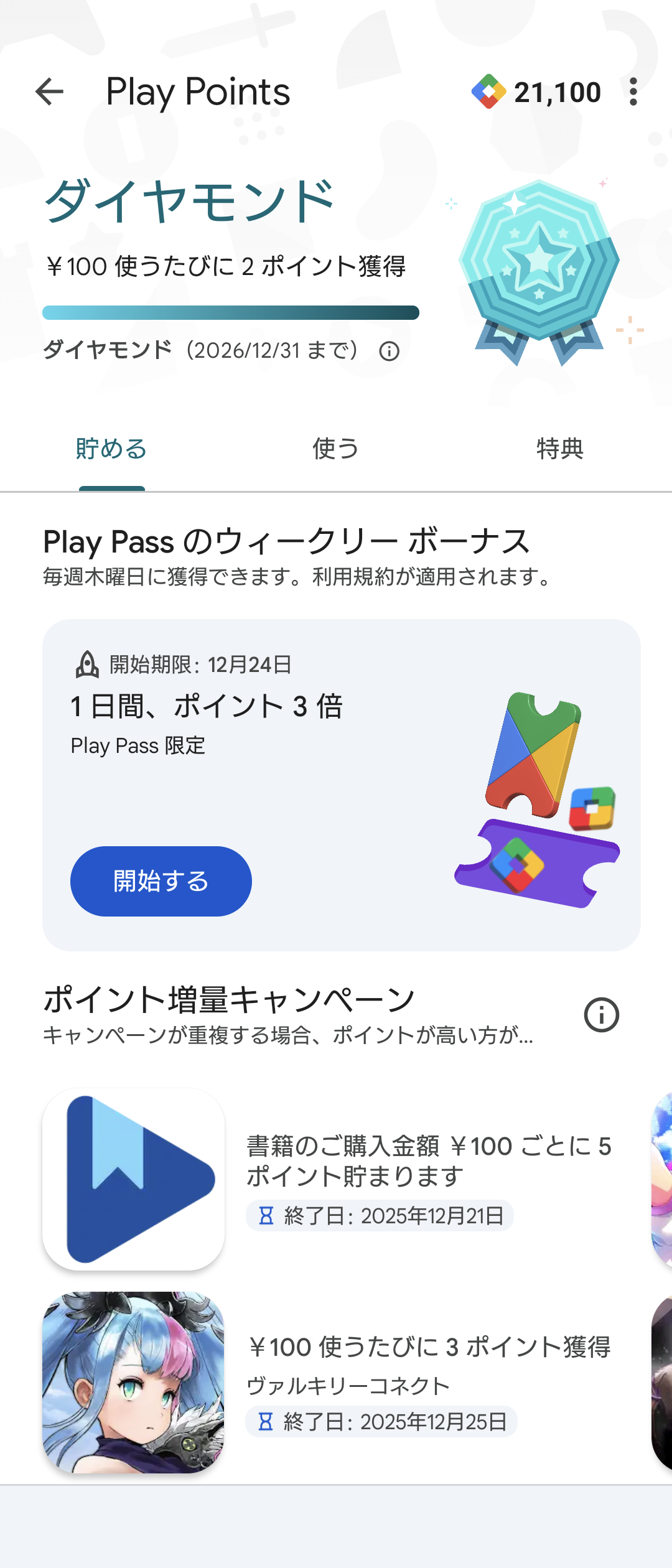Open the three-dot overflow menu
The height and width of the screenshot is (1568, 672).
coord(633,92)
